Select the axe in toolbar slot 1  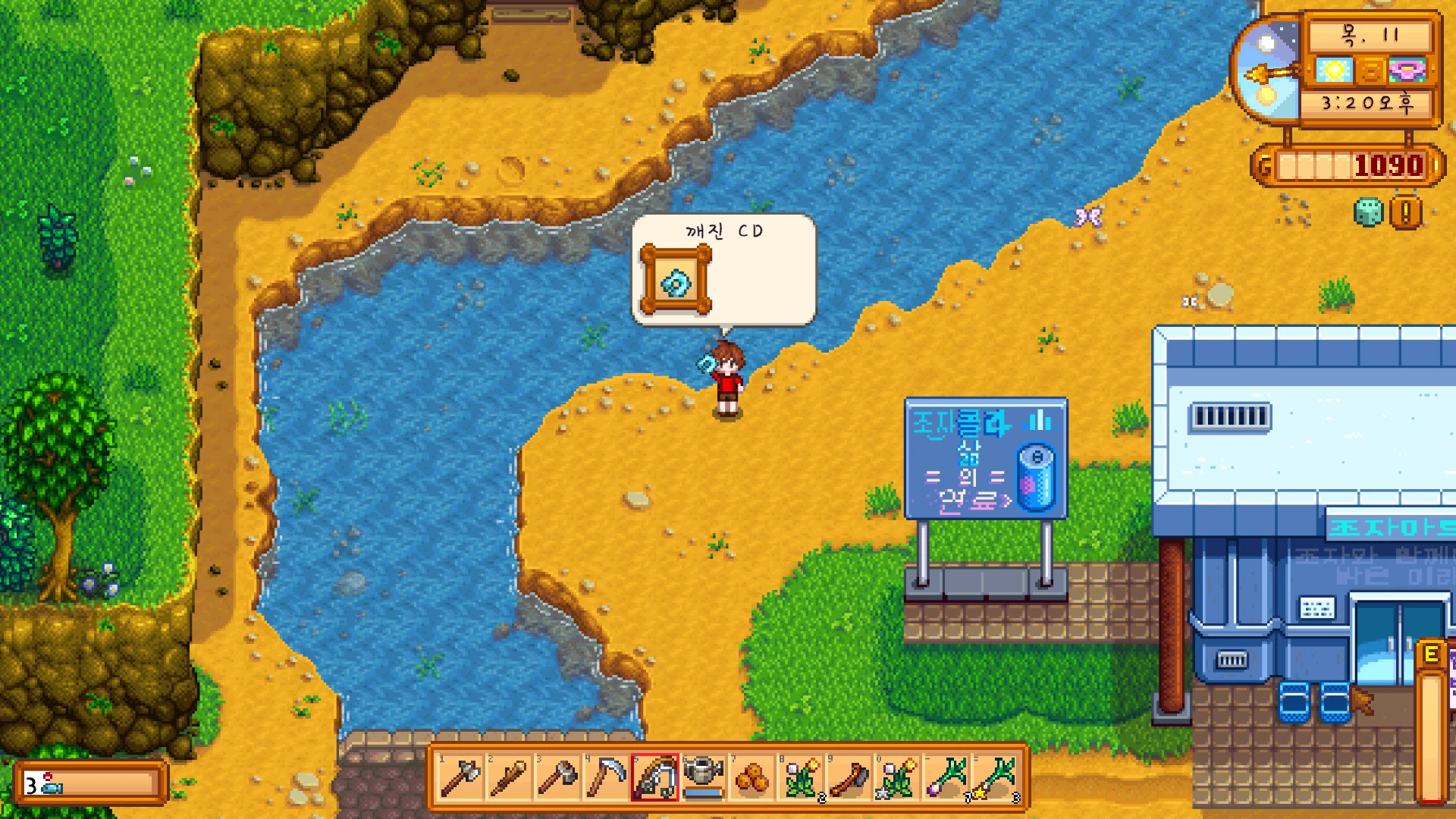[x=460, y=777]
